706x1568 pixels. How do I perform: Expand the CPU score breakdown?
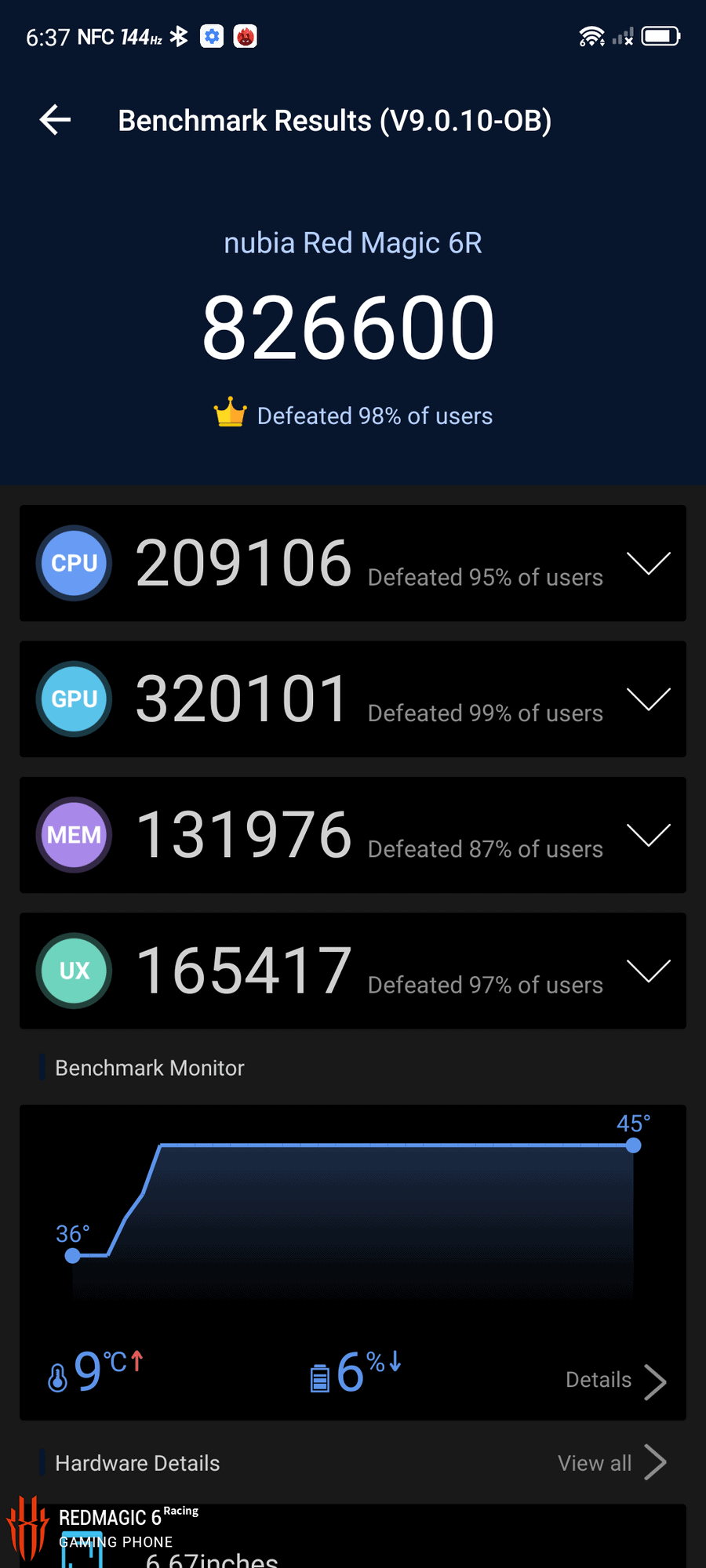[x=648, y=563]
